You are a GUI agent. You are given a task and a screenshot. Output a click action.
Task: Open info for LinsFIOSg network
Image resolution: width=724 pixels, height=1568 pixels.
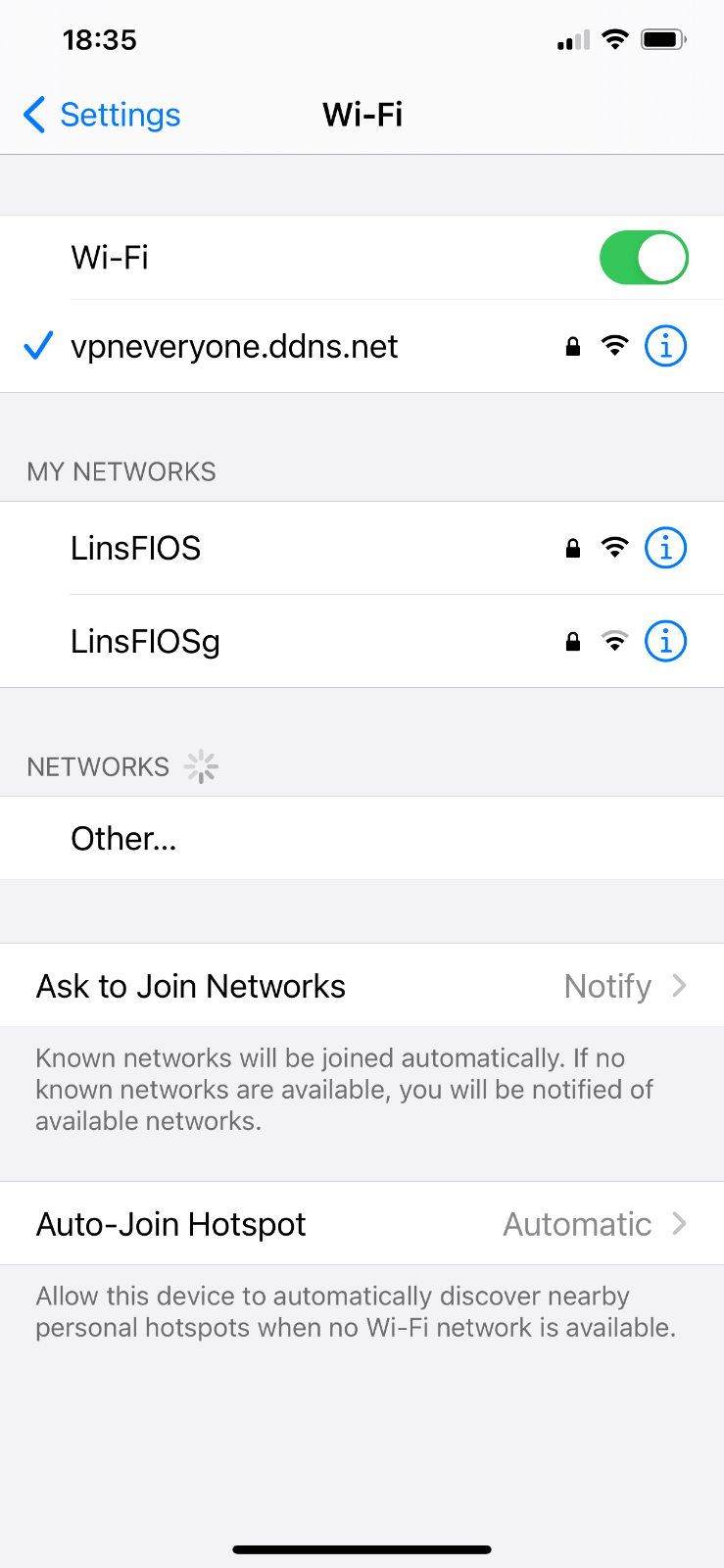coord(665,642)
